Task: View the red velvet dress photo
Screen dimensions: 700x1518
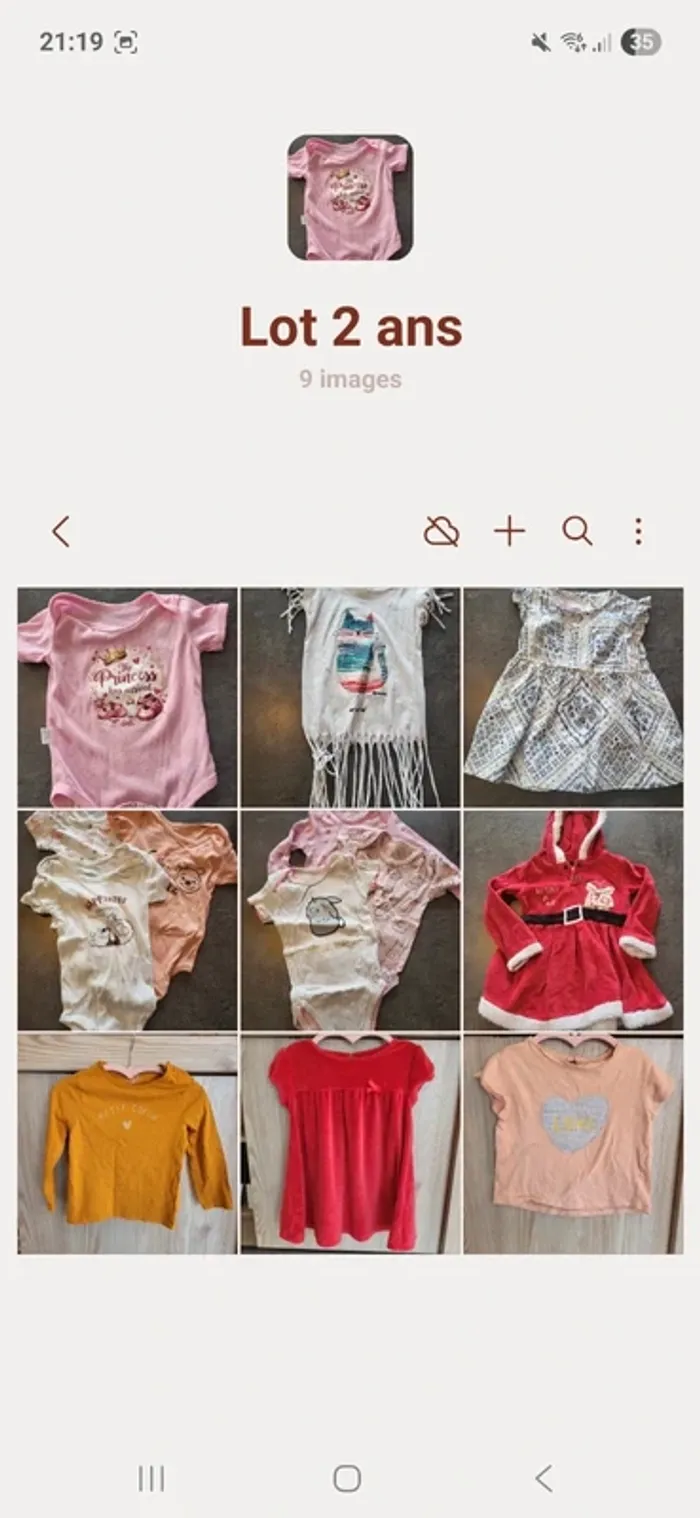Action: [x=350, y=1143]
